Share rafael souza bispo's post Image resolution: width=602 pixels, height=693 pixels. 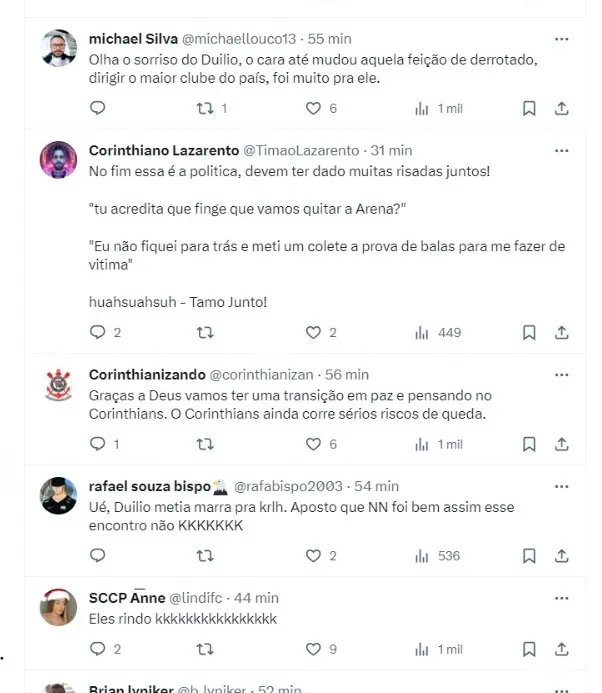click(x=562, y=555)
